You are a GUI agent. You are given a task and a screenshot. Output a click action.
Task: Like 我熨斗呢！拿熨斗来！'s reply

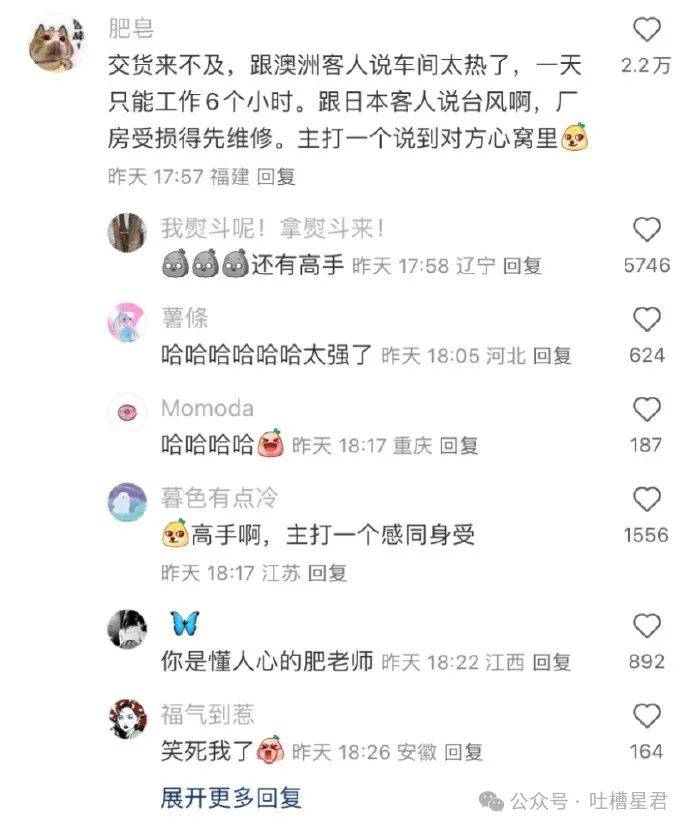click(647, 231)
